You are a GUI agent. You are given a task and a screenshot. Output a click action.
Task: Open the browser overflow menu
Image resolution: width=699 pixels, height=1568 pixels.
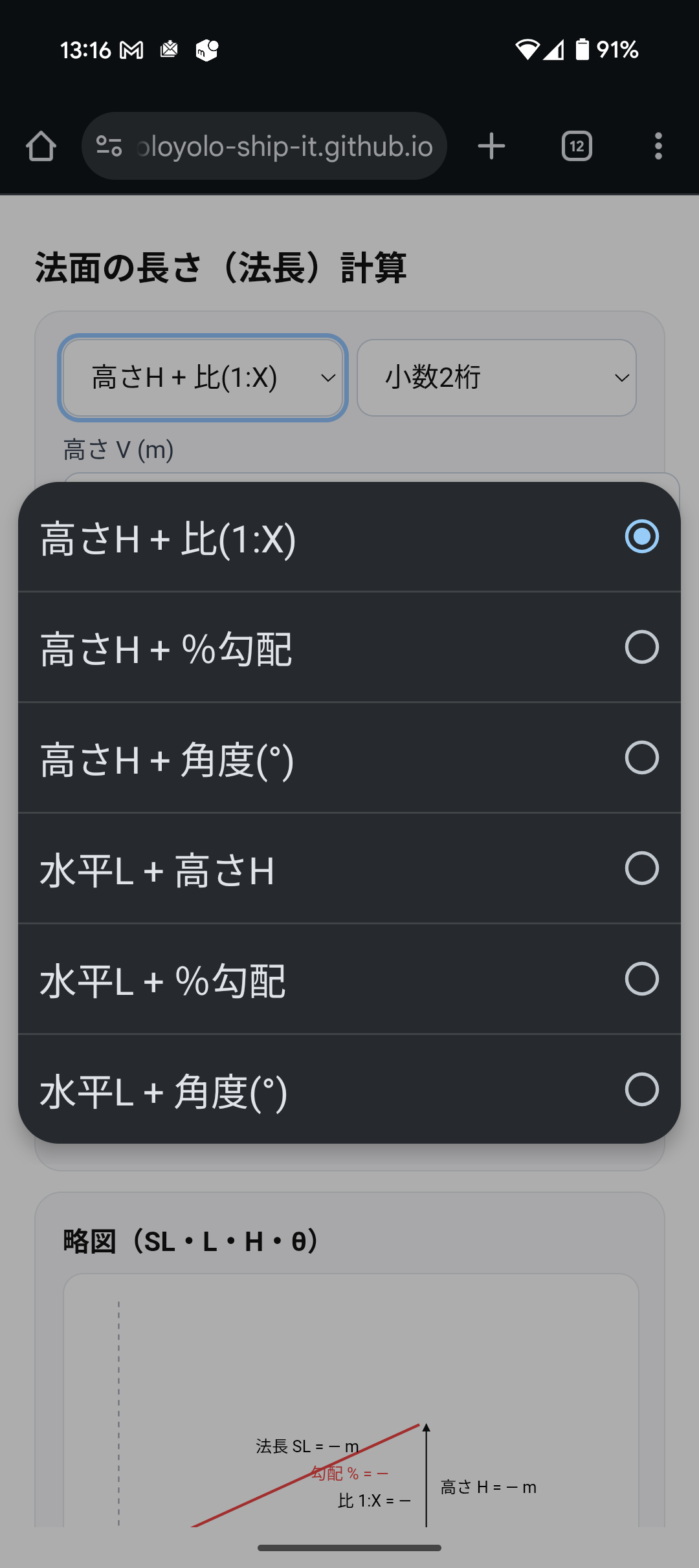click(x=658, y=146)
